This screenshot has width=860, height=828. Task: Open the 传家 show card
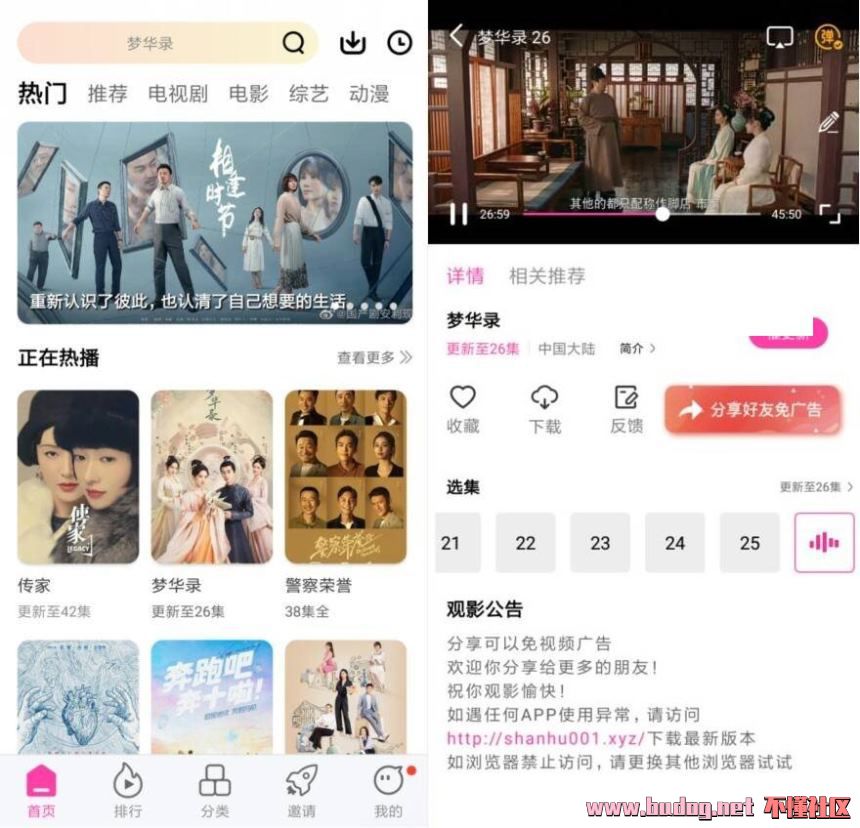tap(78, 477)
